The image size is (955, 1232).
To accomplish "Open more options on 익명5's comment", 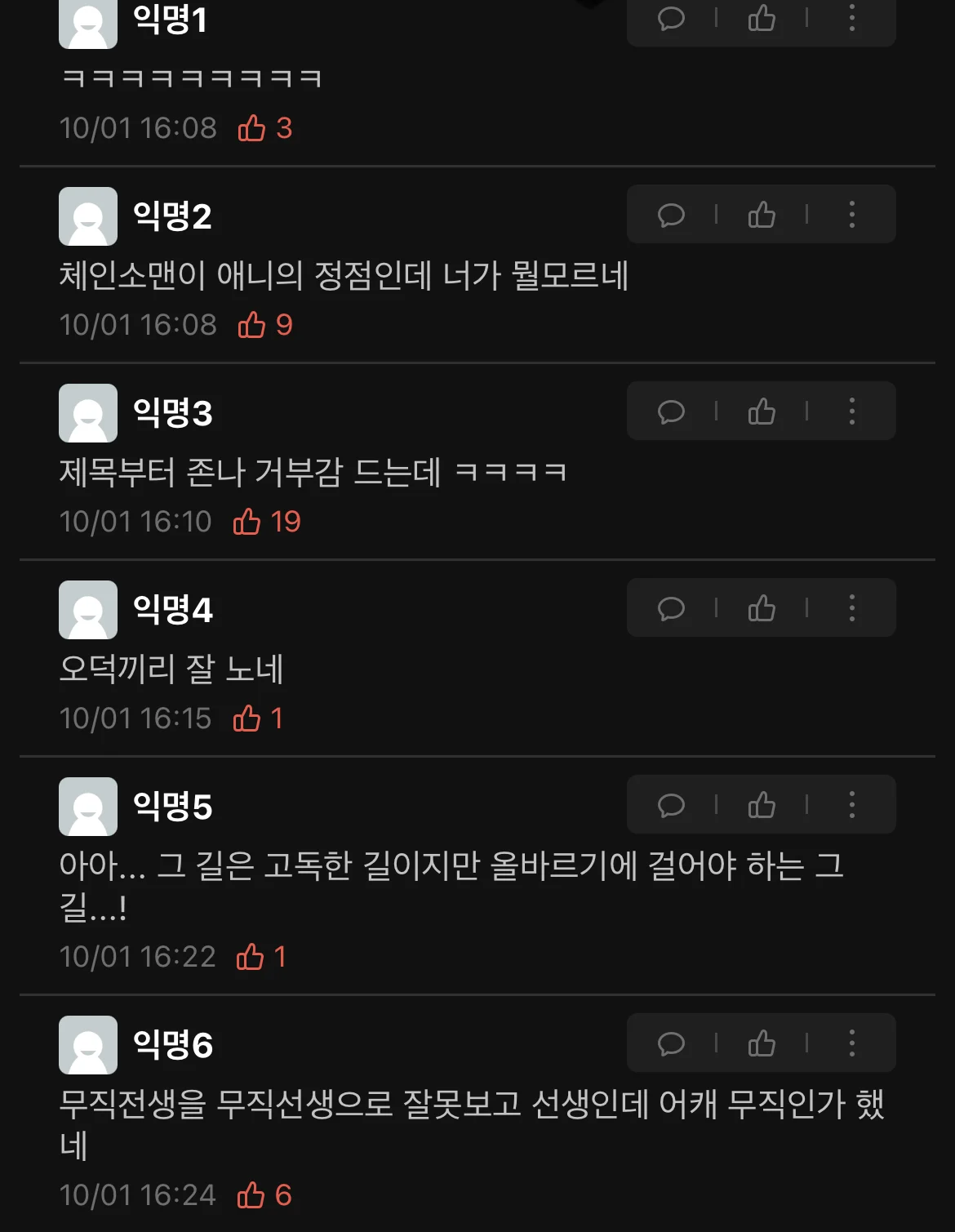I will 851,805.
